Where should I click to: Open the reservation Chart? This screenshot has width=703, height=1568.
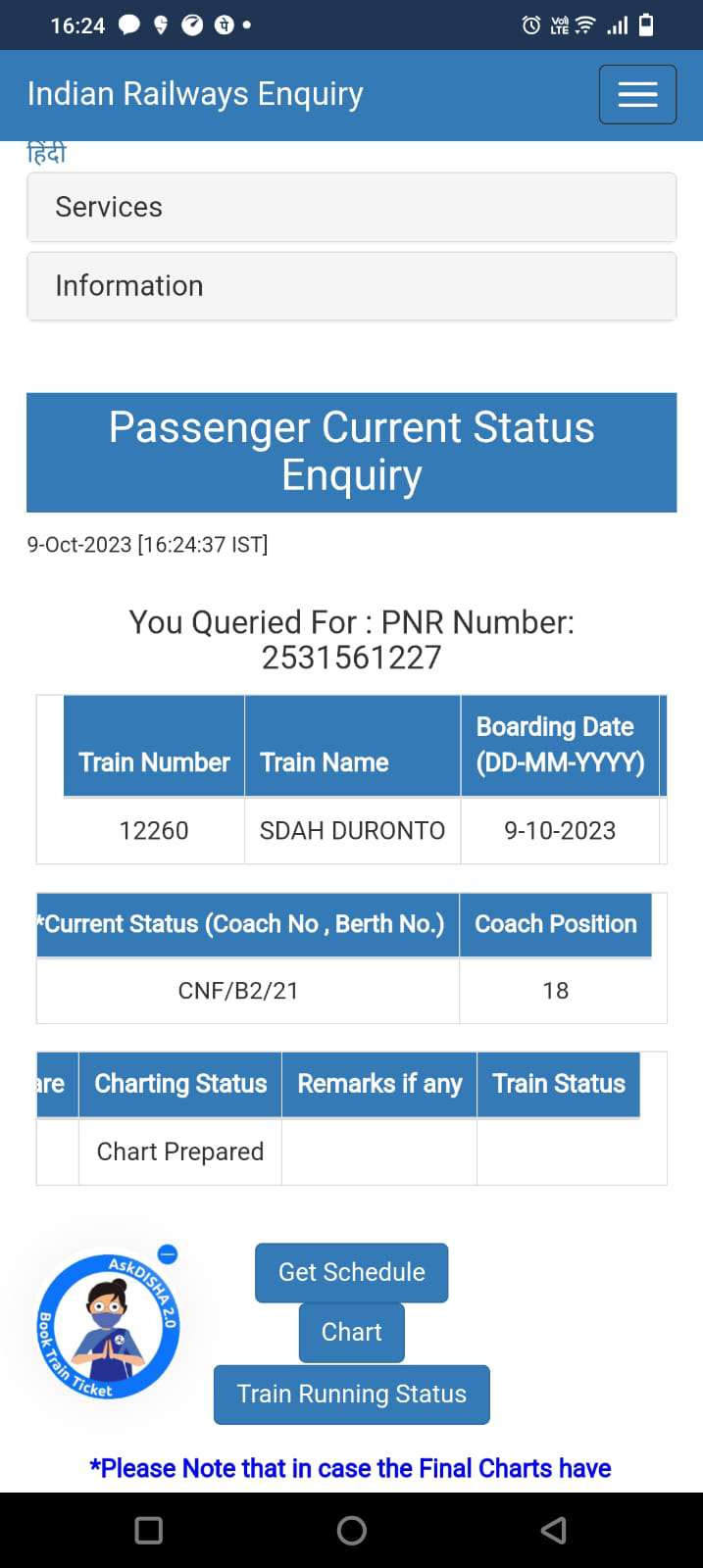point(351,1332)
